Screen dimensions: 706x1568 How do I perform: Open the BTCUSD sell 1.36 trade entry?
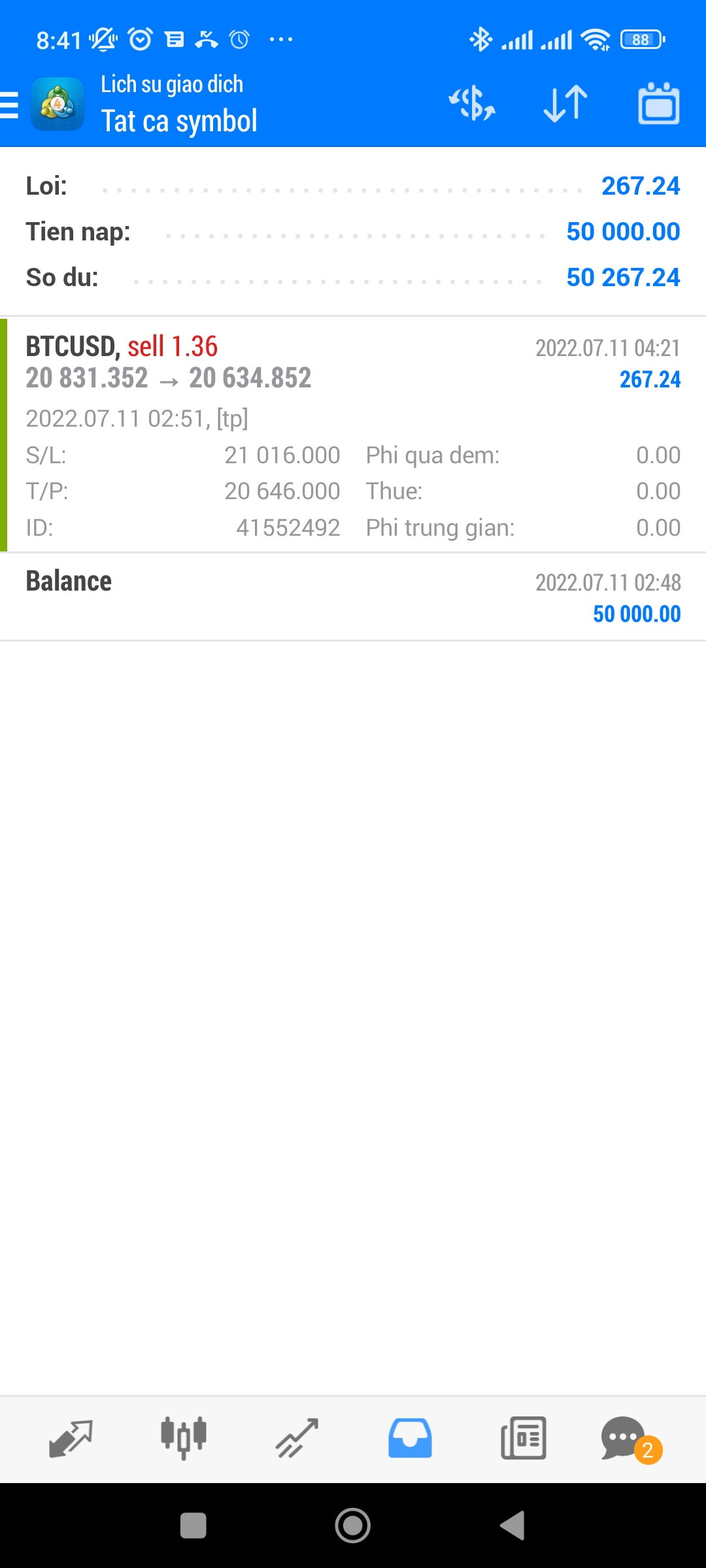pos(353,434)
